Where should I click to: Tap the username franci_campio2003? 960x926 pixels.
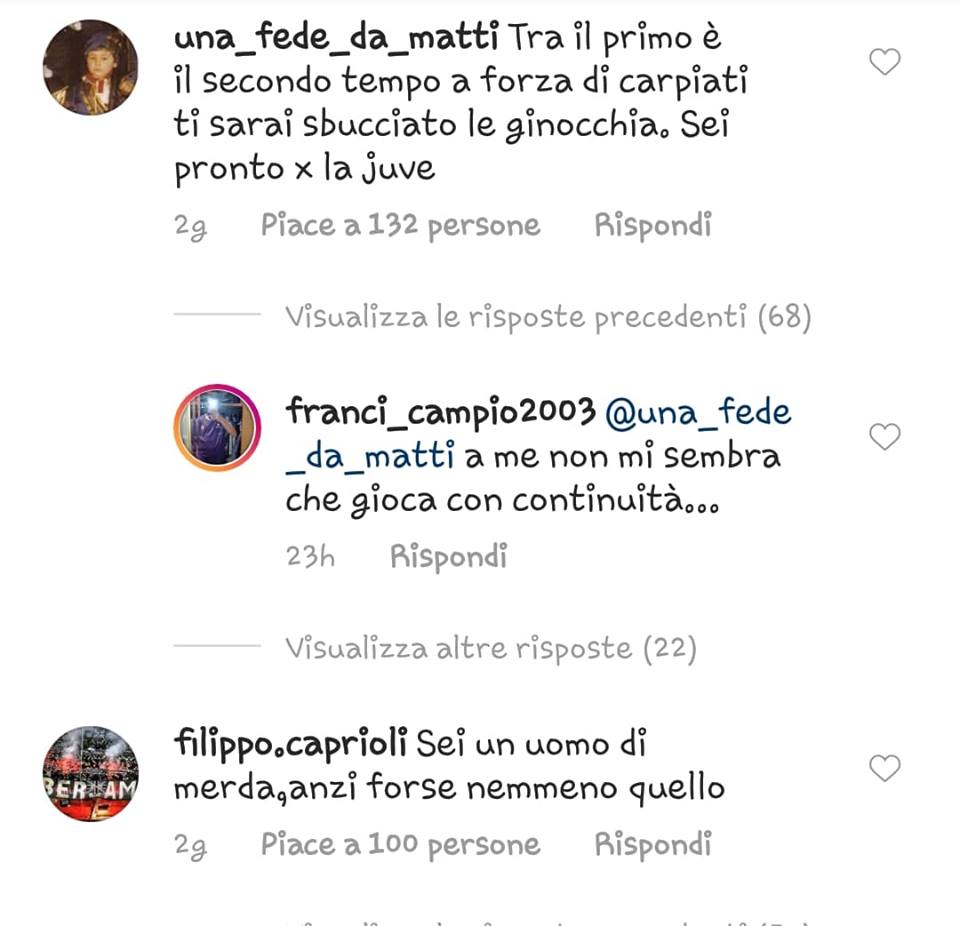coord(441,411)
